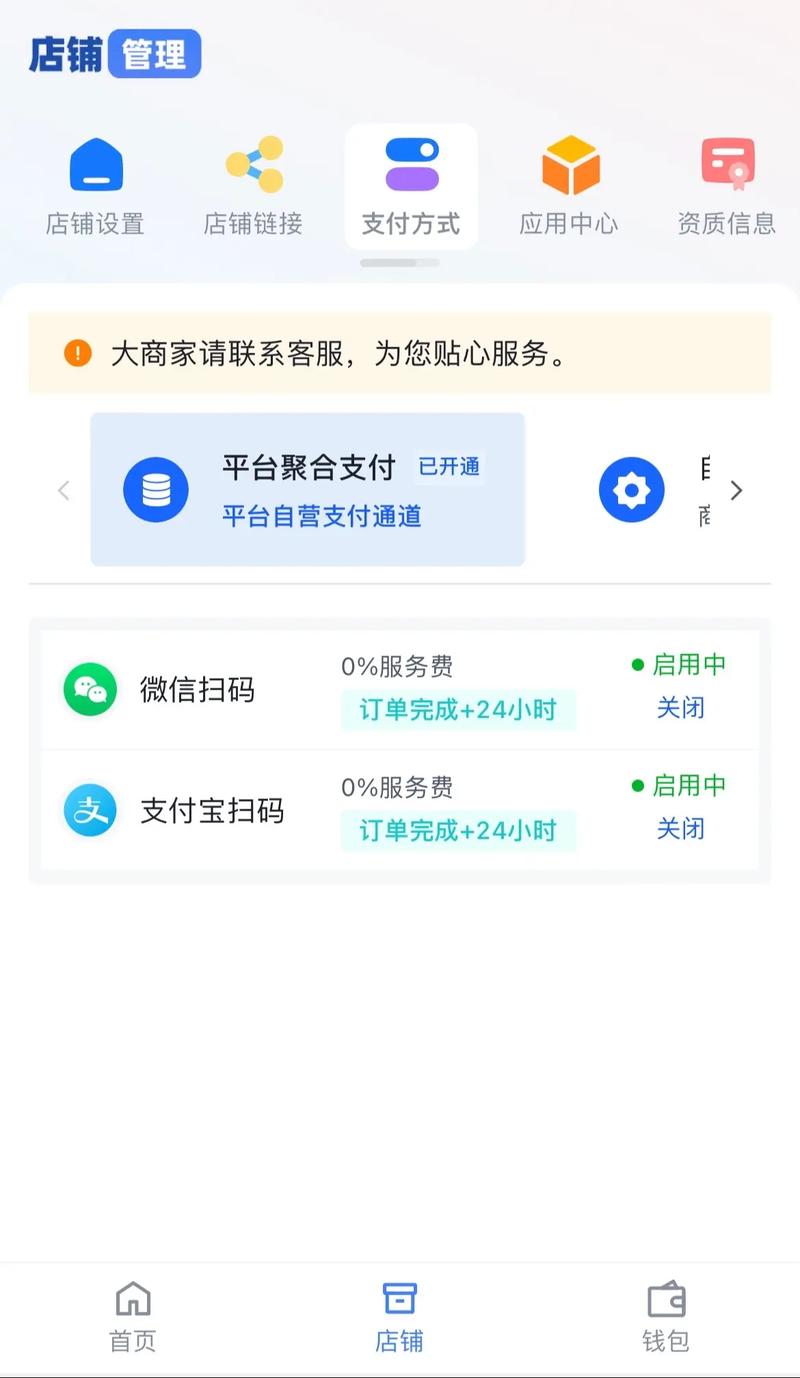
Task: Open 店铺设置 store settings
Action: point(95,187)
